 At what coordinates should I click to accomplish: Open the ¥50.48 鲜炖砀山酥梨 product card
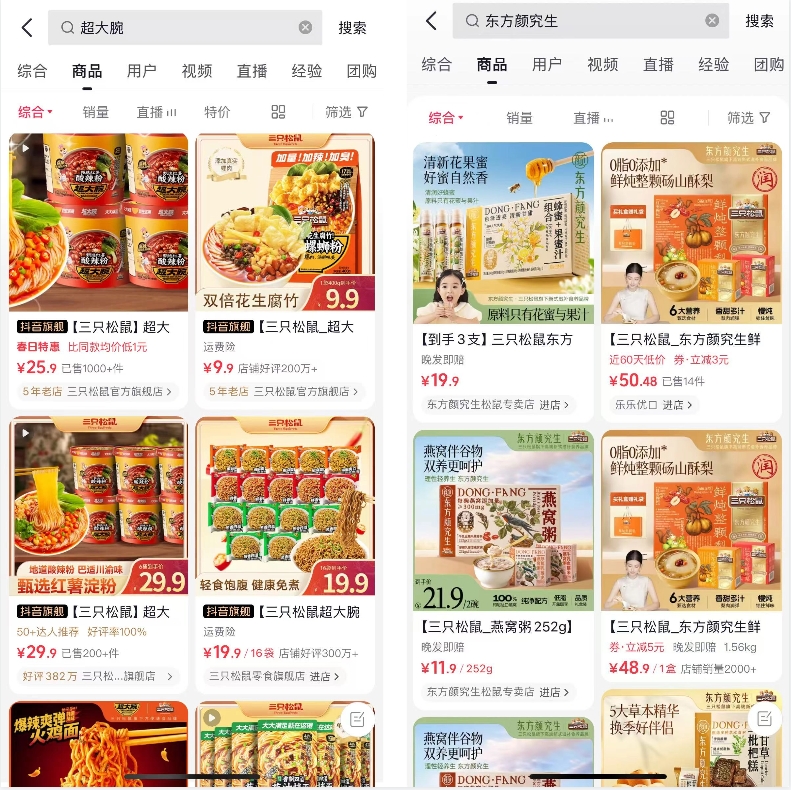691,281
